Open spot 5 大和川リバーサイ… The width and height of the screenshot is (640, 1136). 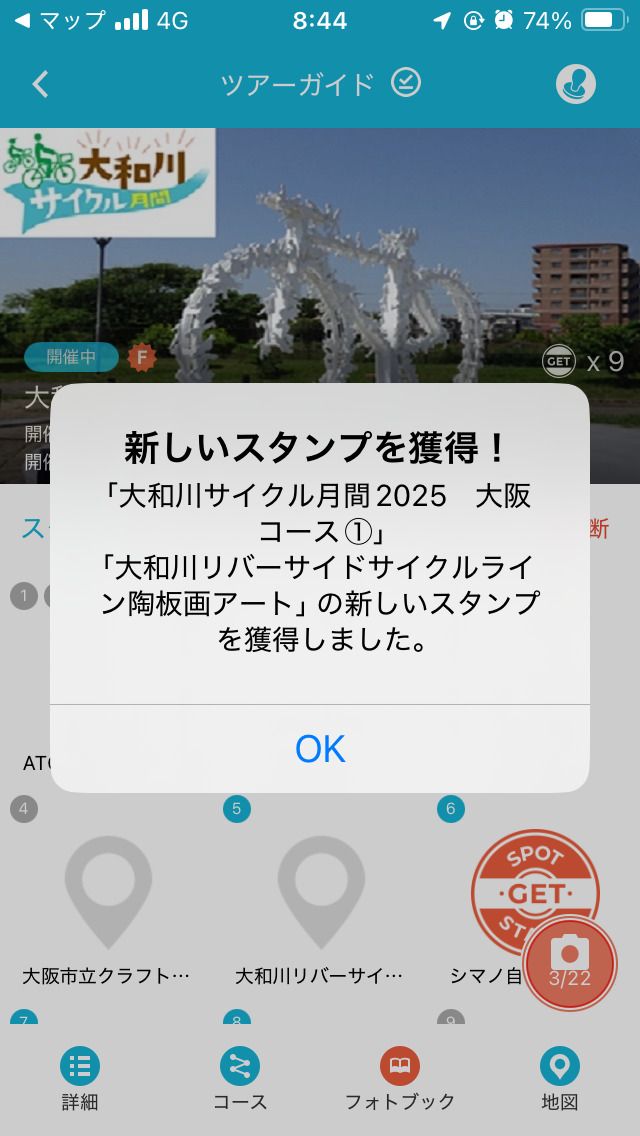click(x=320, y=895)
